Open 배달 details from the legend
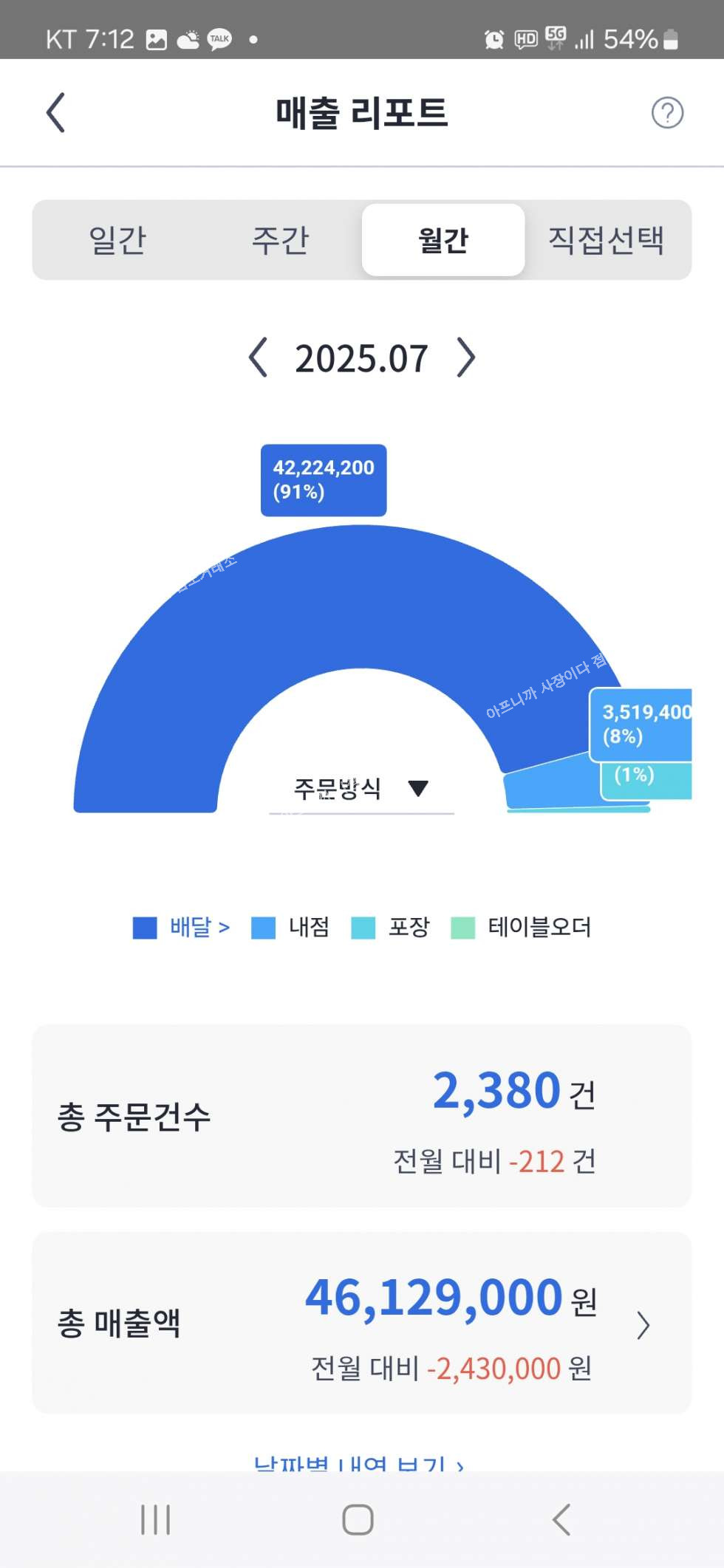This screenshot has height=1568, width=724. pyautogui.click(x=199, y=927)
